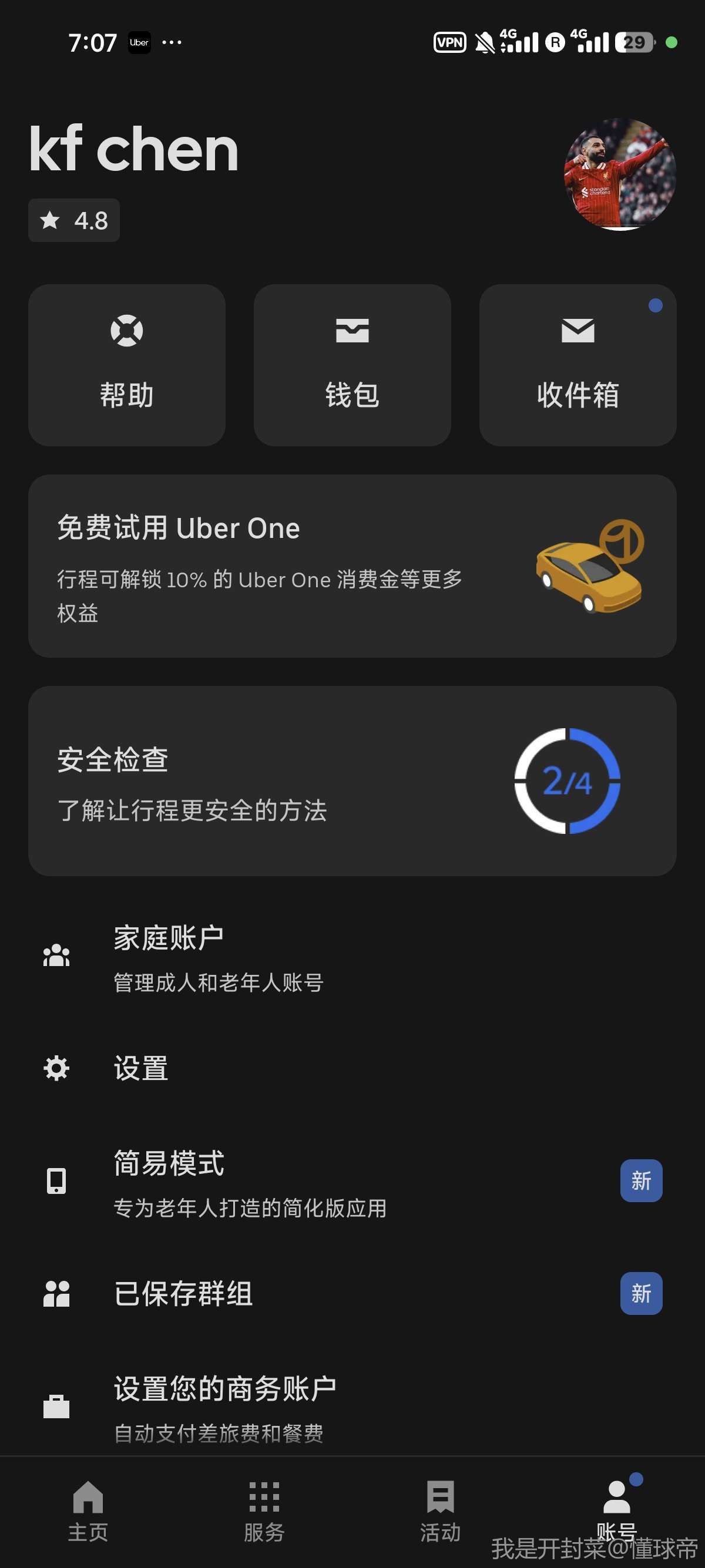Open the 帮助 help tile

(x=127, y=365)
